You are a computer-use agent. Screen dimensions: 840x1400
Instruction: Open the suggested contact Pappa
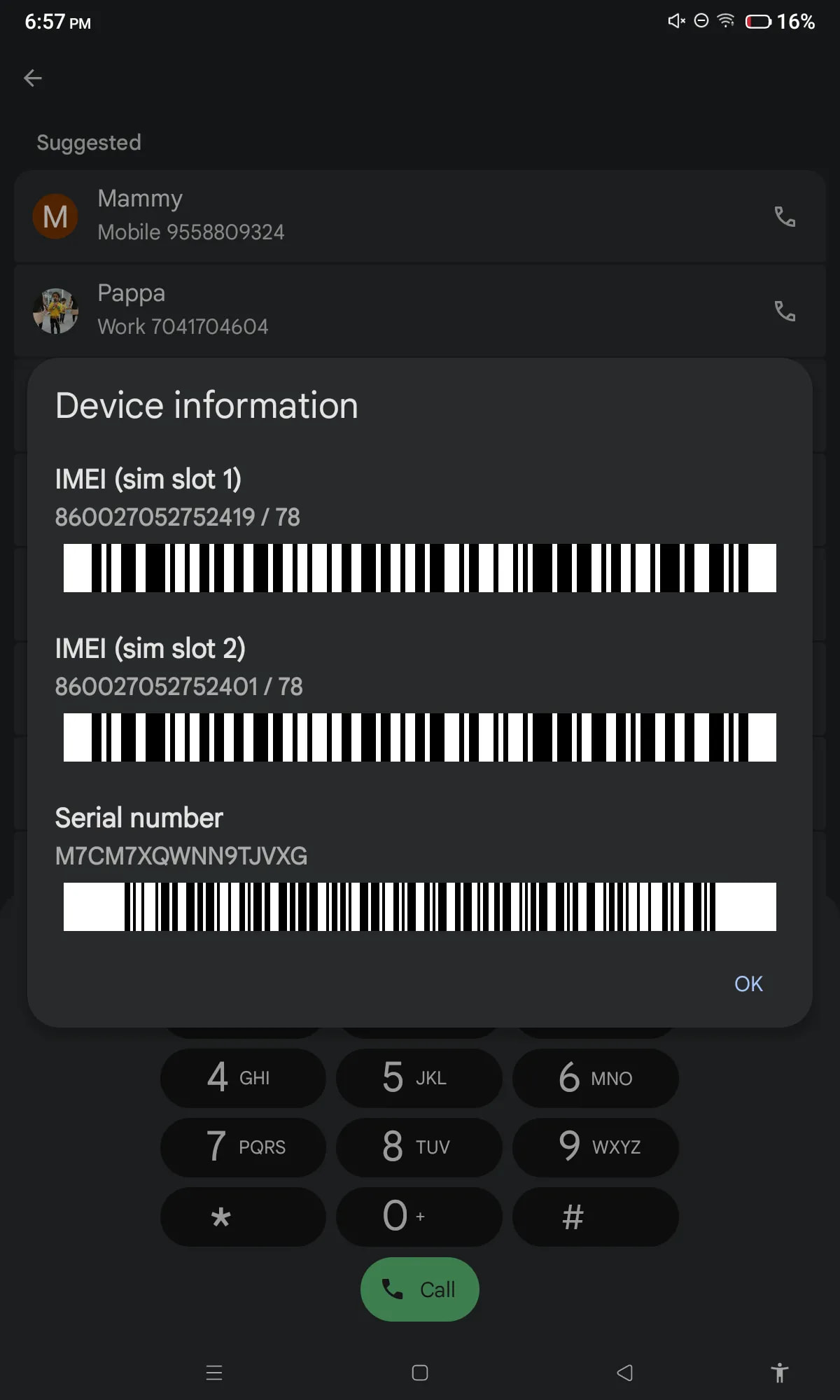click(x=350, y=311)
